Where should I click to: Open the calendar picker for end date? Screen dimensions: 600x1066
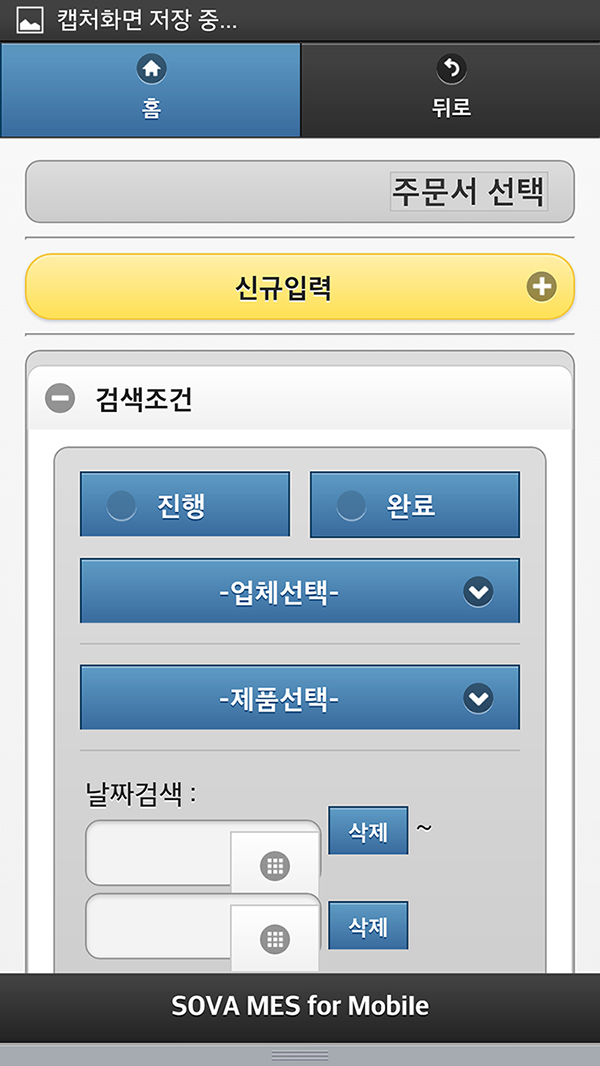tap(275, 939)
